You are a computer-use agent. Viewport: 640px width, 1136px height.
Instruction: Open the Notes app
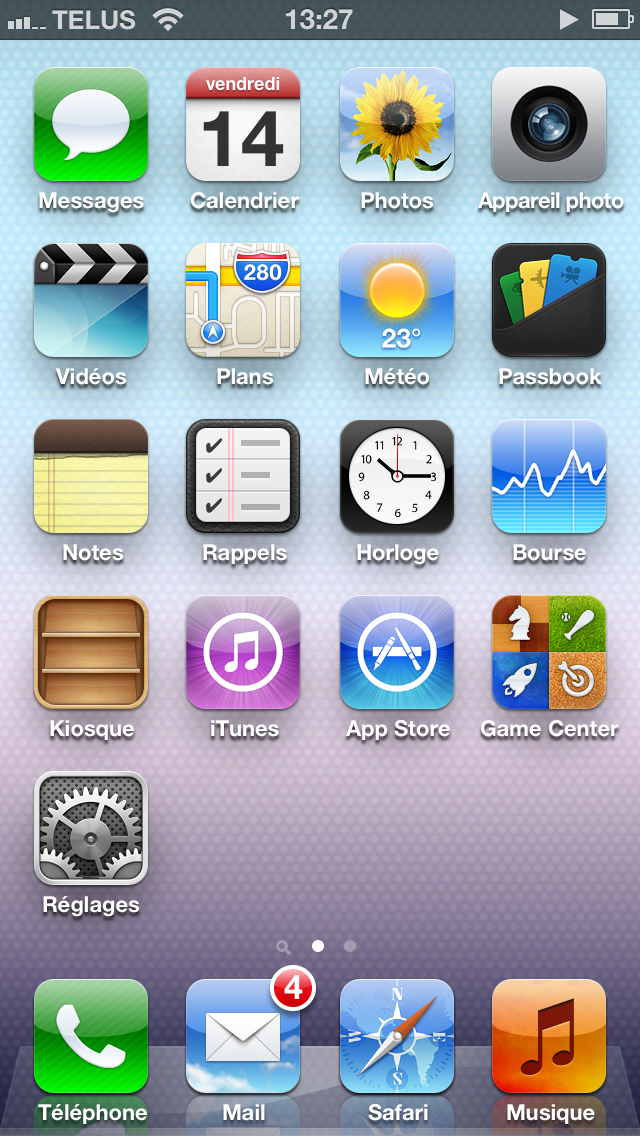pyautogui.click(x=91, y=477)
